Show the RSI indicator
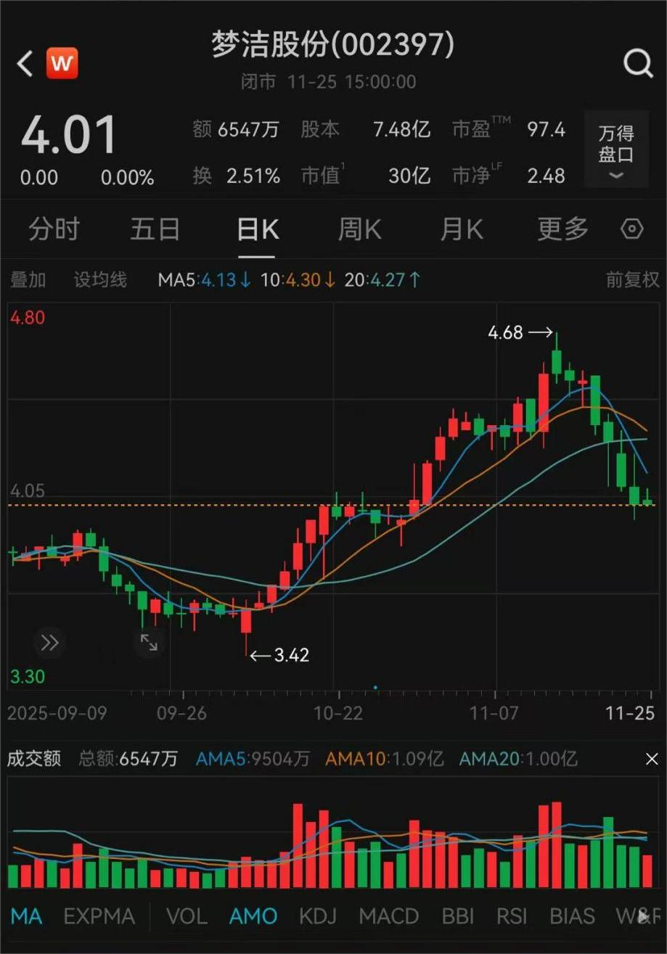 pyautogui.click(x=512, y=916)
